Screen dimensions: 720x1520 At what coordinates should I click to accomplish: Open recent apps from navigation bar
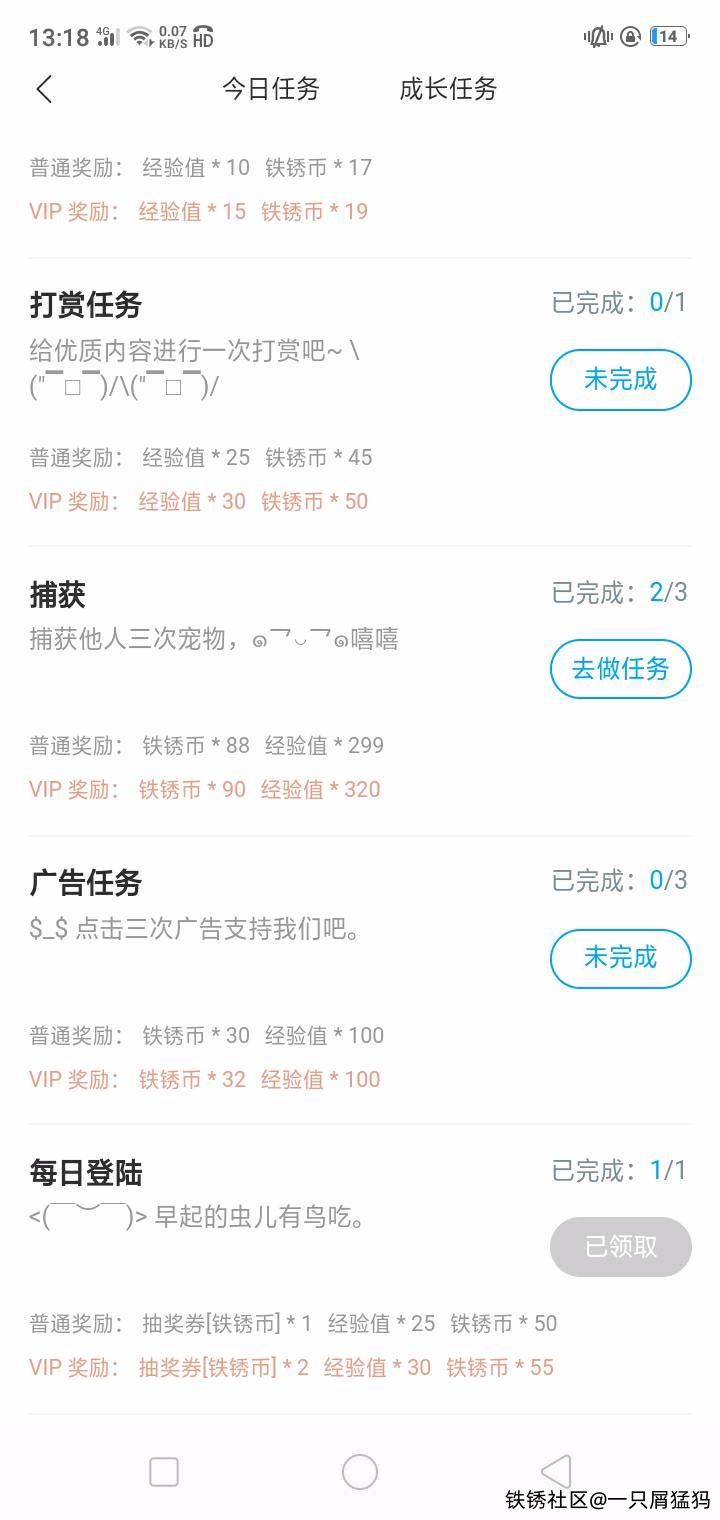tap(164, 1472)
